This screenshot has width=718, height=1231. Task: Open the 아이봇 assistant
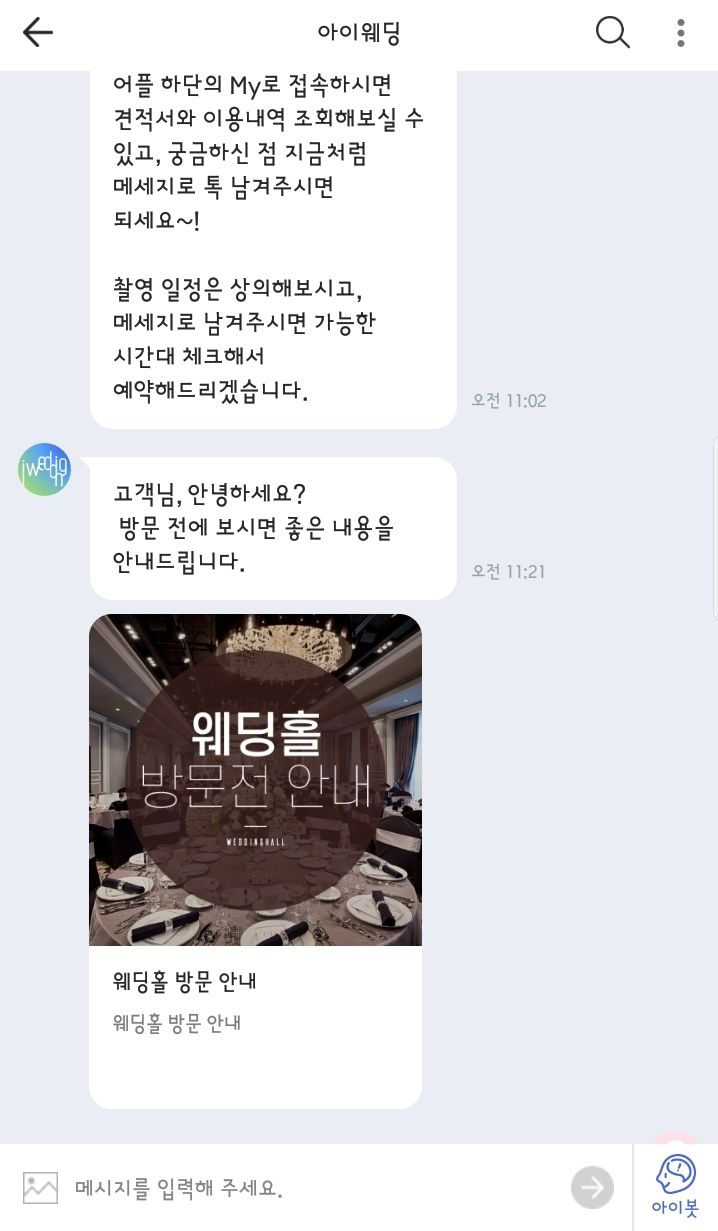tap(676, 1186)
